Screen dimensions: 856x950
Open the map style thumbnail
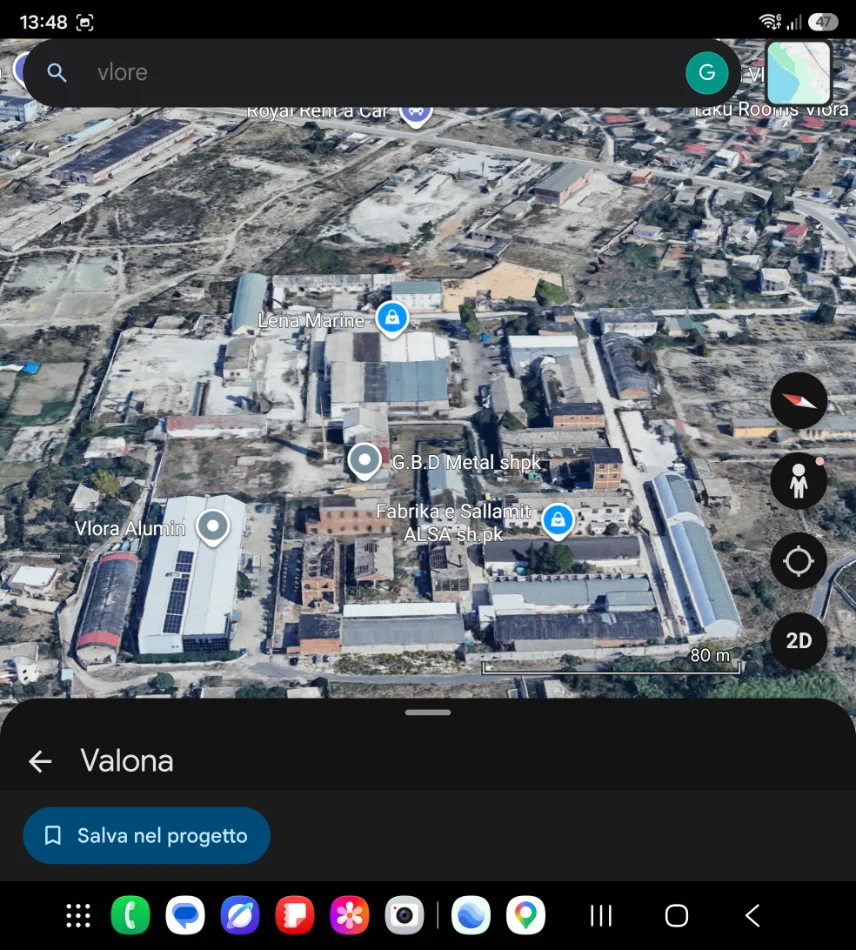[x=798, y=73]
